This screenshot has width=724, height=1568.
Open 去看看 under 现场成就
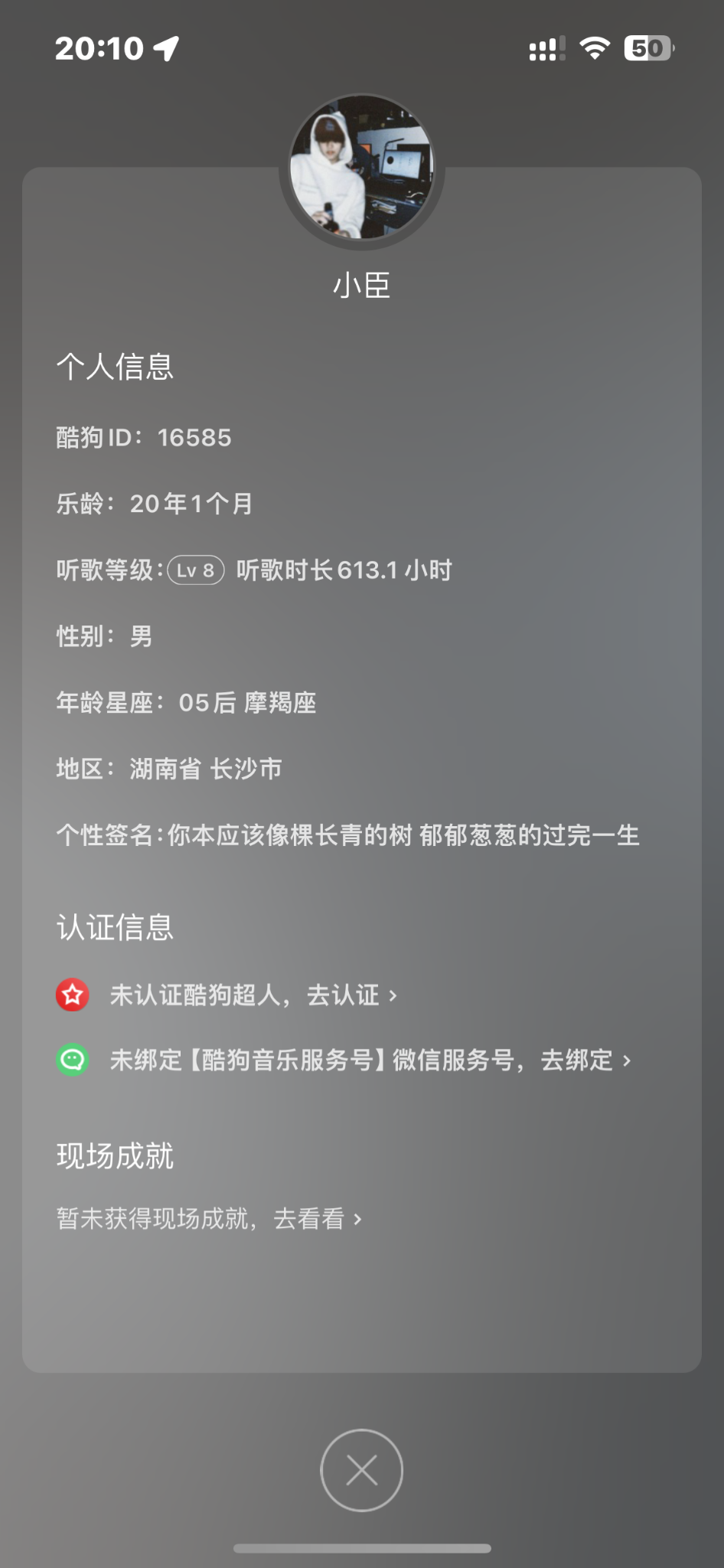coord(316,1218)
